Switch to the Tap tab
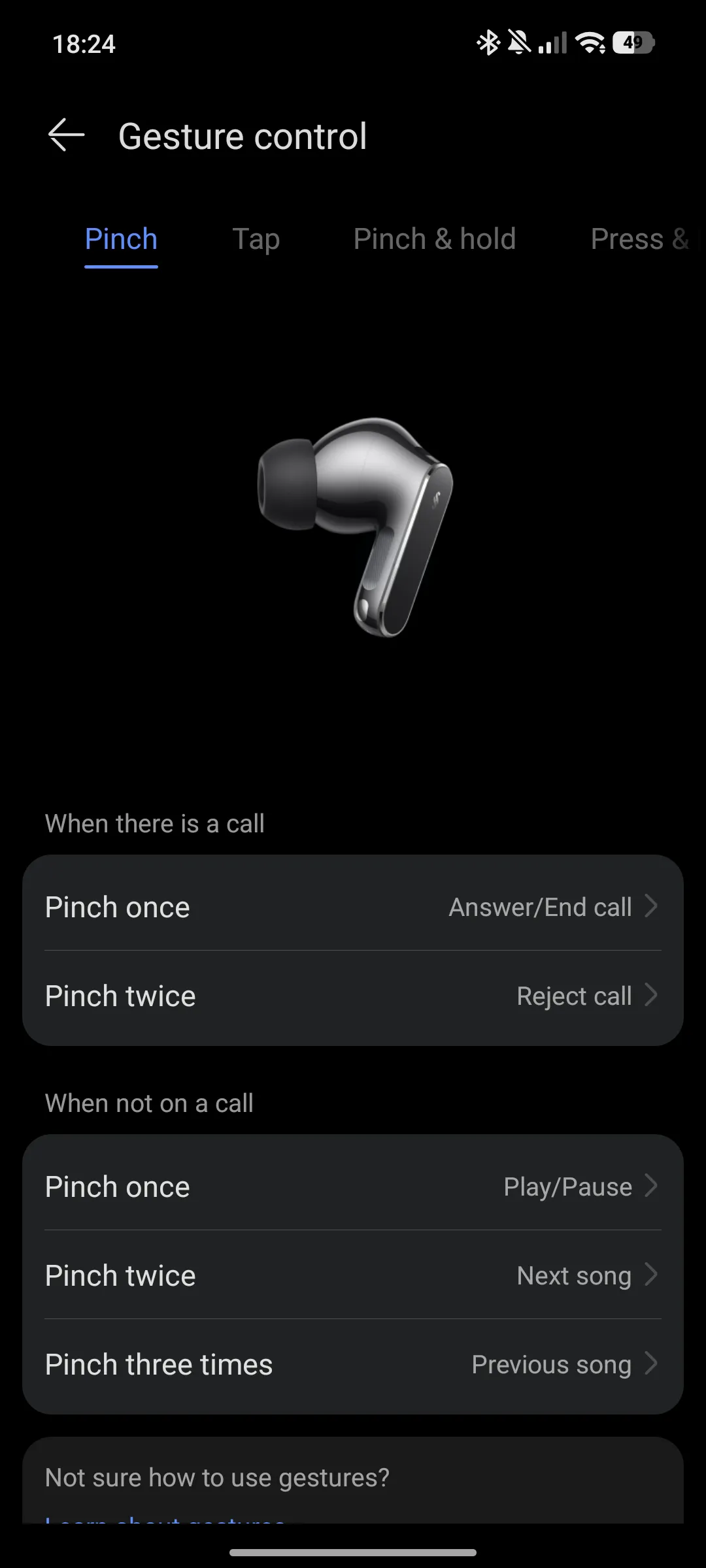706x1568 pixels. tap(256, 239)
